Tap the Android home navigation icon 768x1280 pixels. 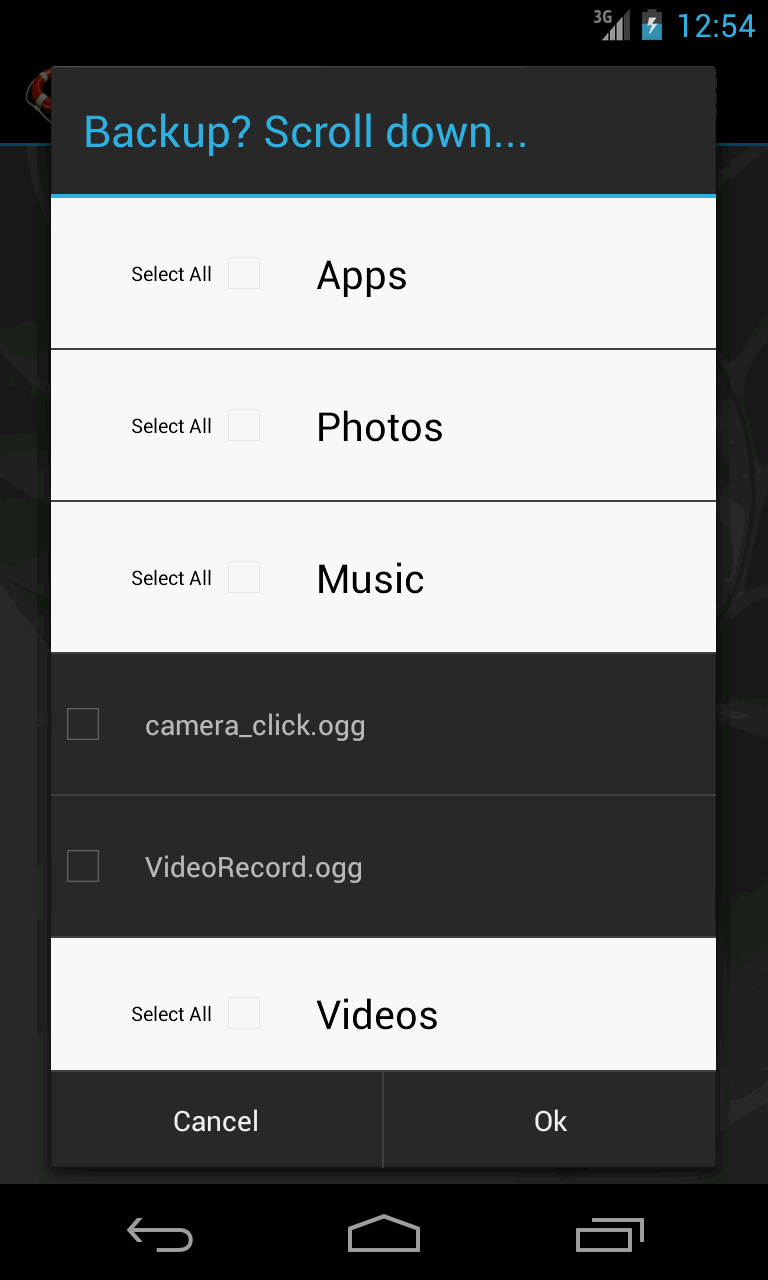pyautogui.click(x=383, y=1233)
